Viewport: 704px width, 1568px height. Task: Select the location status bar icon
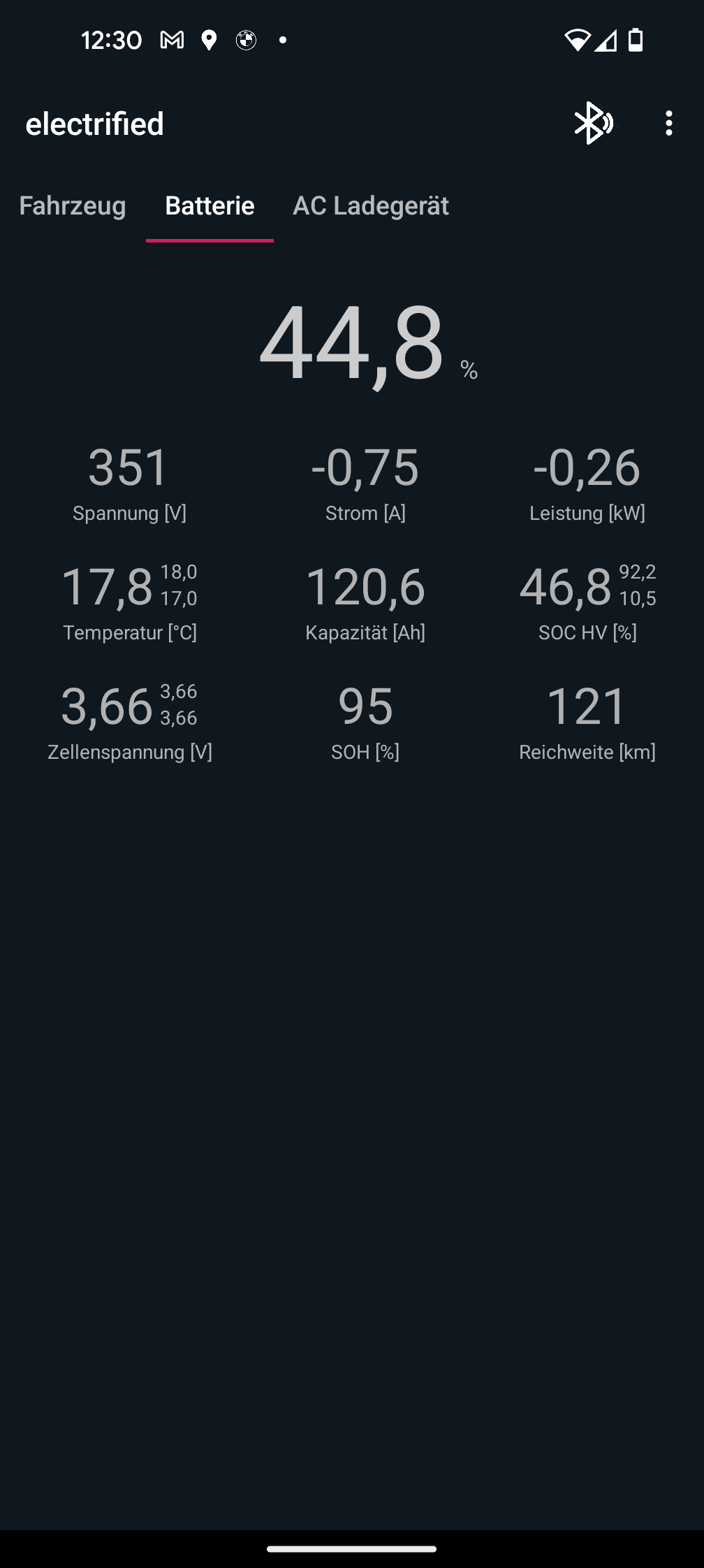(x=209, y=40)
